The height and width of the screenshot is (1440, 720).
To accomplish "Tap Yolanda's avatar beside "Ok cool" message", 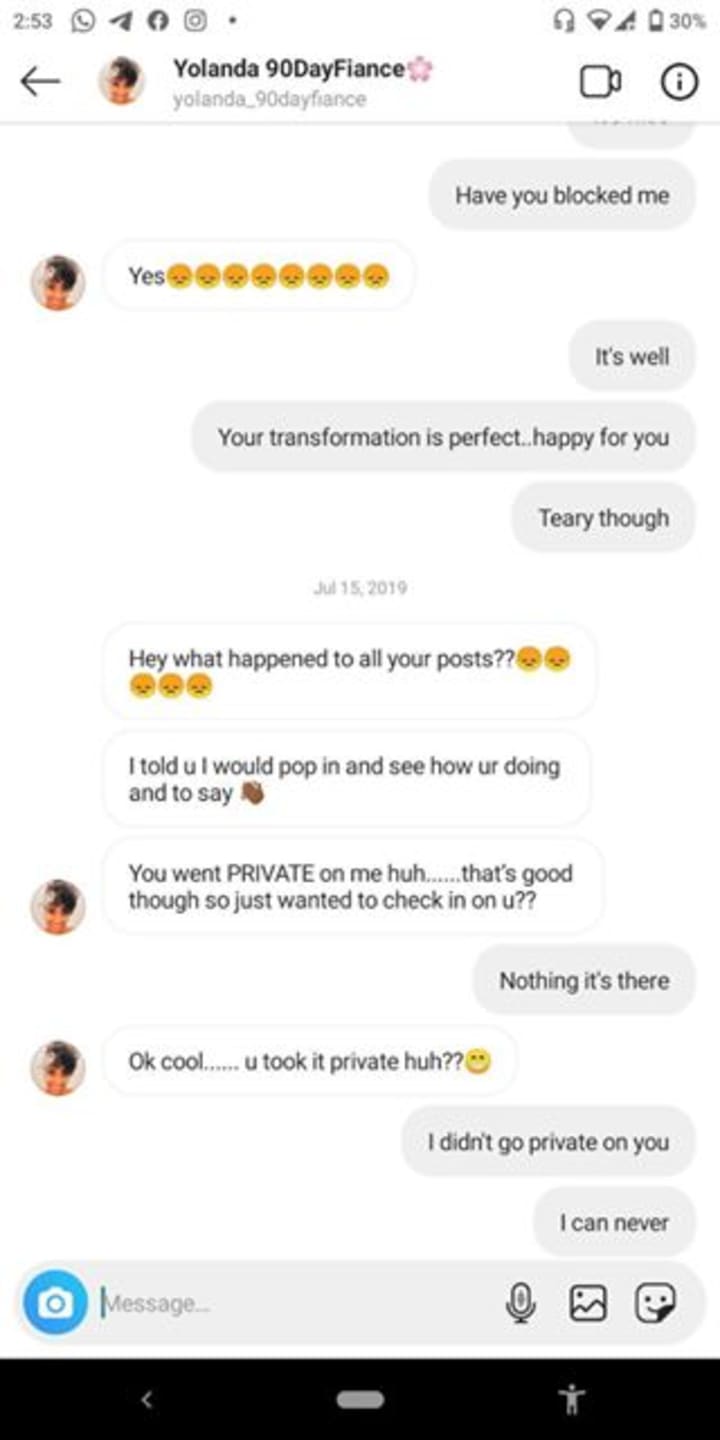I will (x=58, y=1067).
